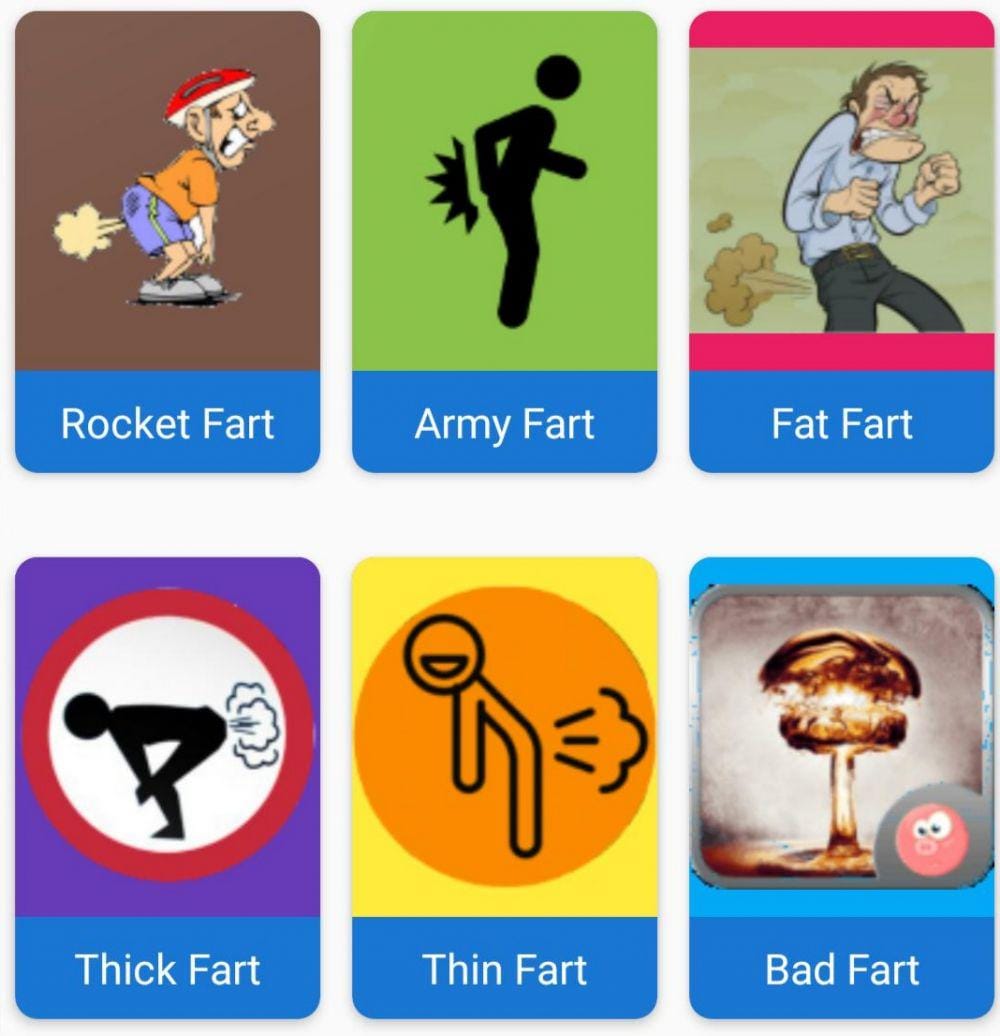Tap the Thick Fart card
1000x1036 pixels.
(x=167, y=786)
